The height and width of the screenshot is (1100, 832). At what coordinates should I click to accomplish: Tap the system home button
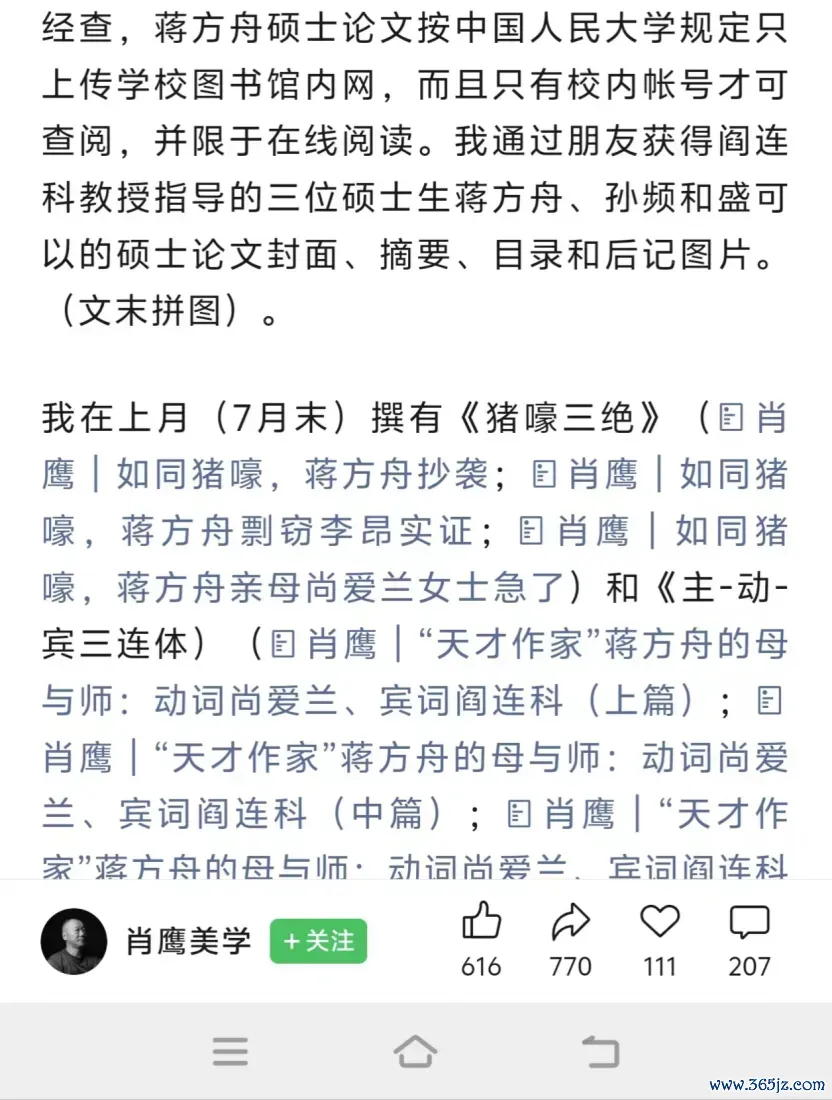[x=415, y=1051]
